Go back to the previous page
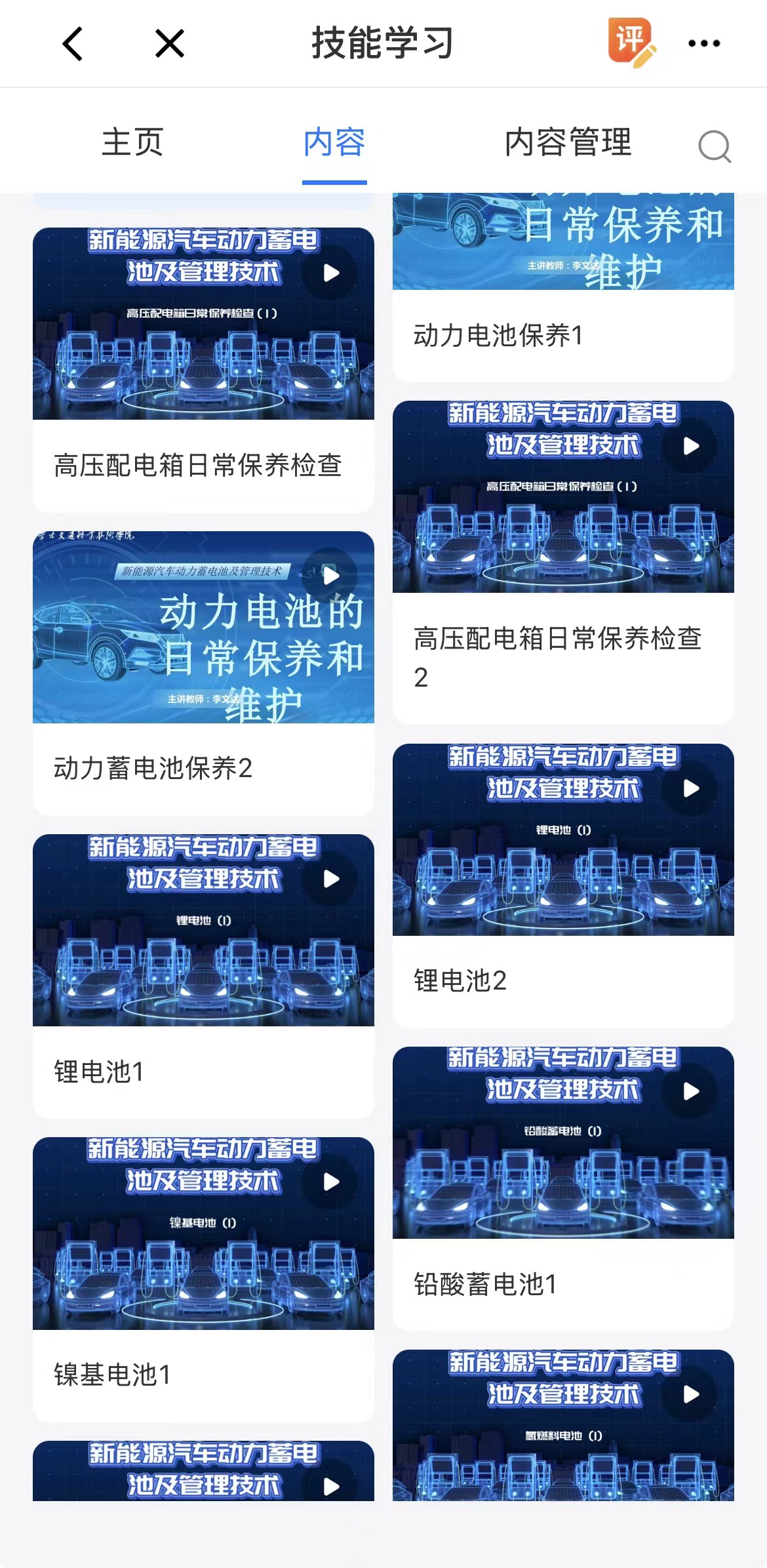This screenshot has height=1568, width=767. click(x=73, y=44)
